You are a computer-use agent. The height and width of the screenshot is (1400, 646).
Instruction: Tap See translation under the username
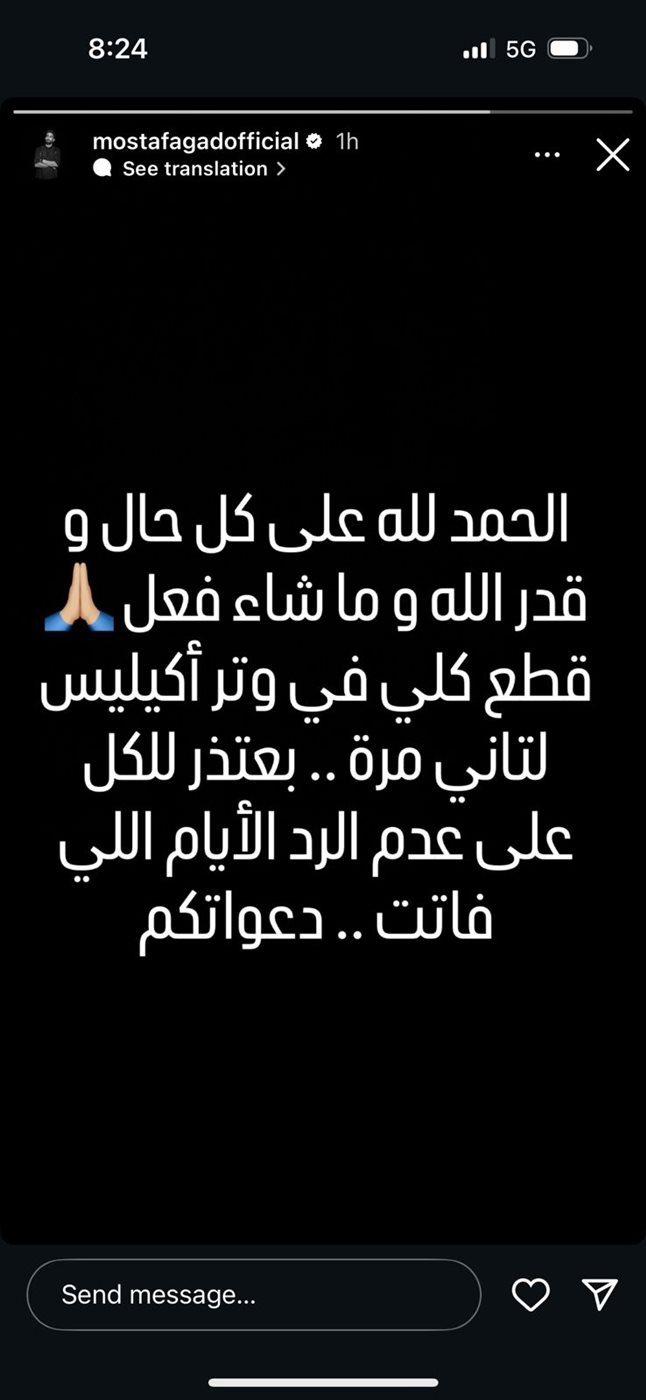pos(195,169)
